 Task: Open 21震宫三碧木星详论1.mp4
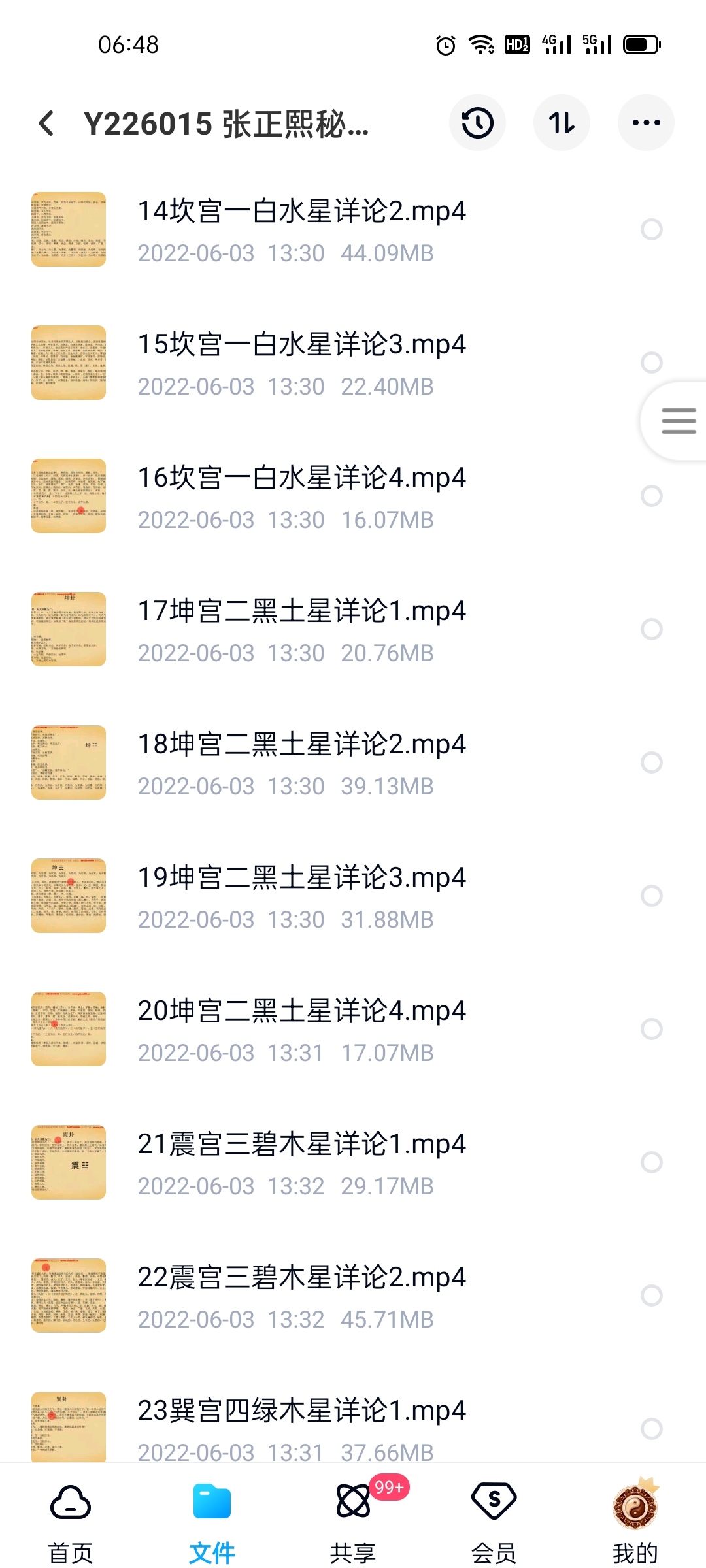(301, 1162)
